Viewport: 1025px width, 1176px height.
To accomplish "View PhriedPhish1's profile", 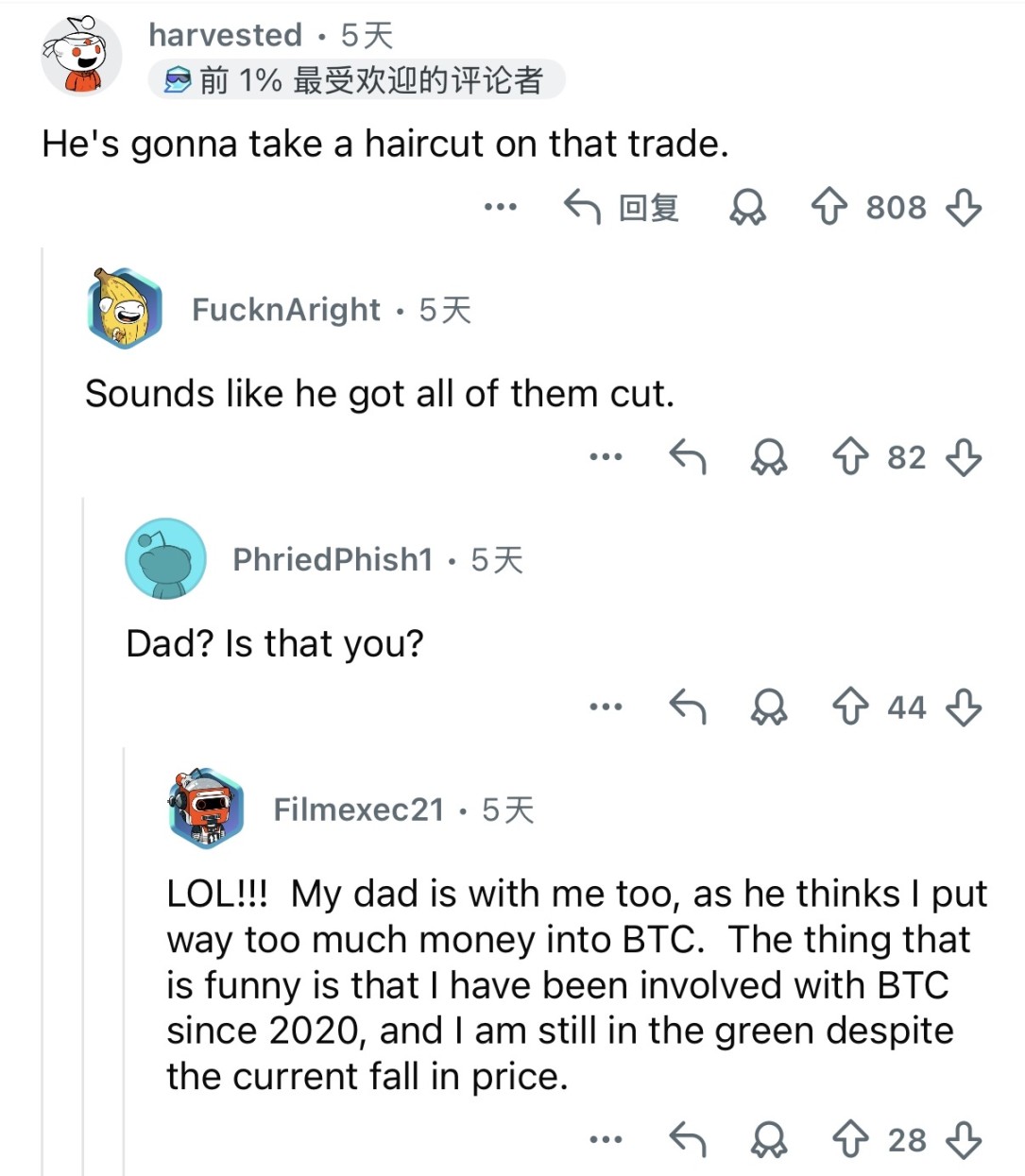I will pyautogui.click(x=332, y=559).
